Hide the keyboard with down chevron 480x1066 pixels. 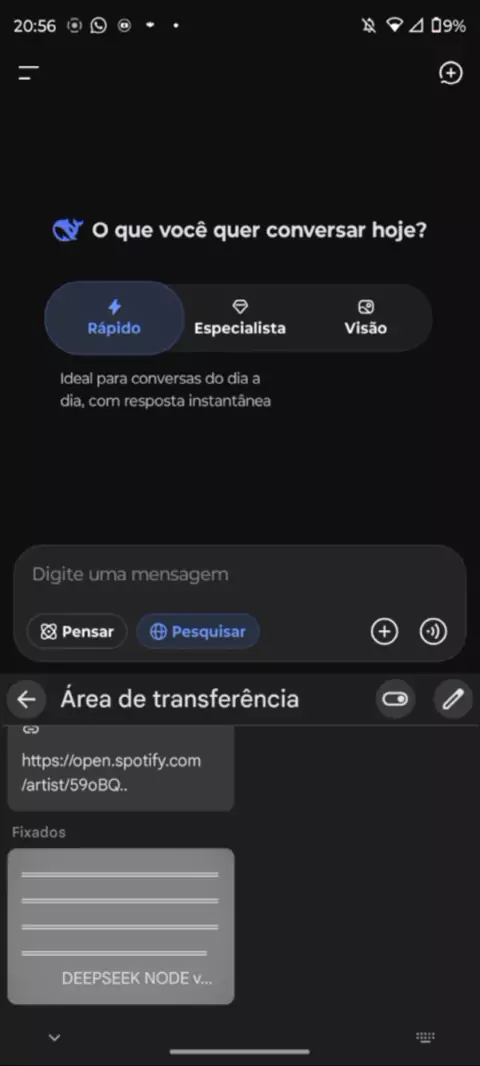[x=54, y=1037]
